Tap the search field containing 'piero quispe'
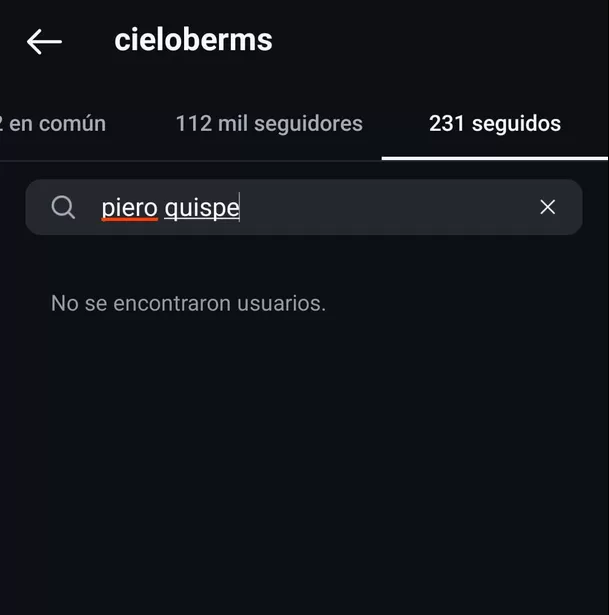This screenshot has width=609, height=615. [x=300, y=207]
